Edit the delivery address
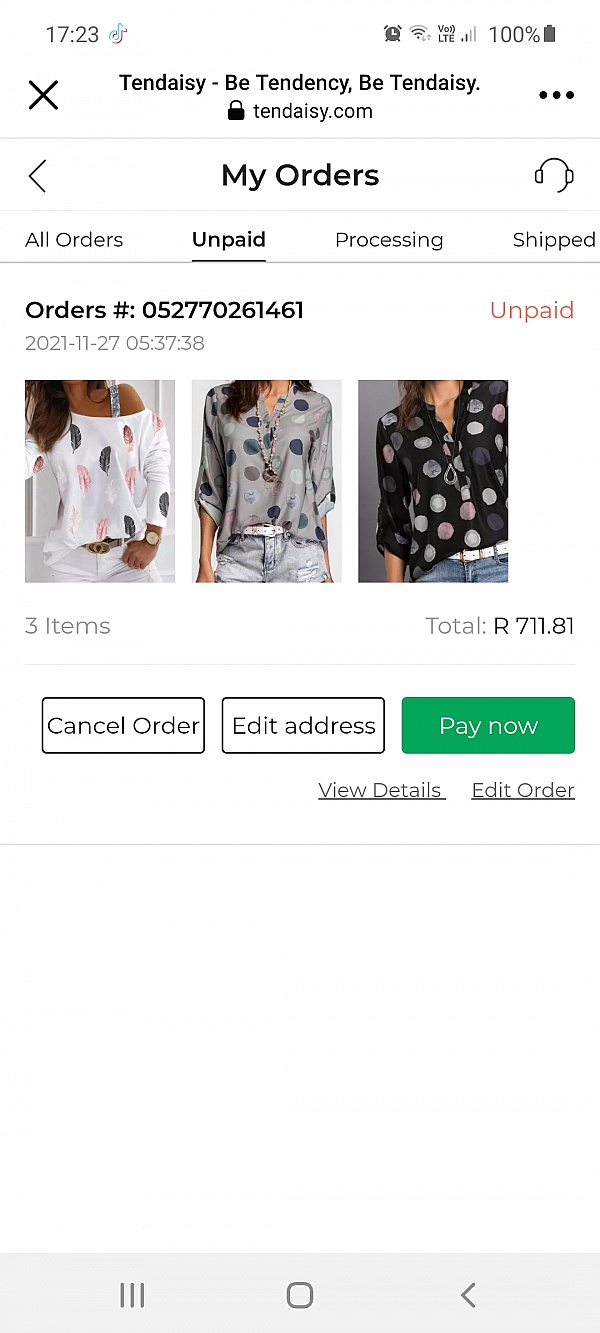600x1333 pixels. click(303, 725)
